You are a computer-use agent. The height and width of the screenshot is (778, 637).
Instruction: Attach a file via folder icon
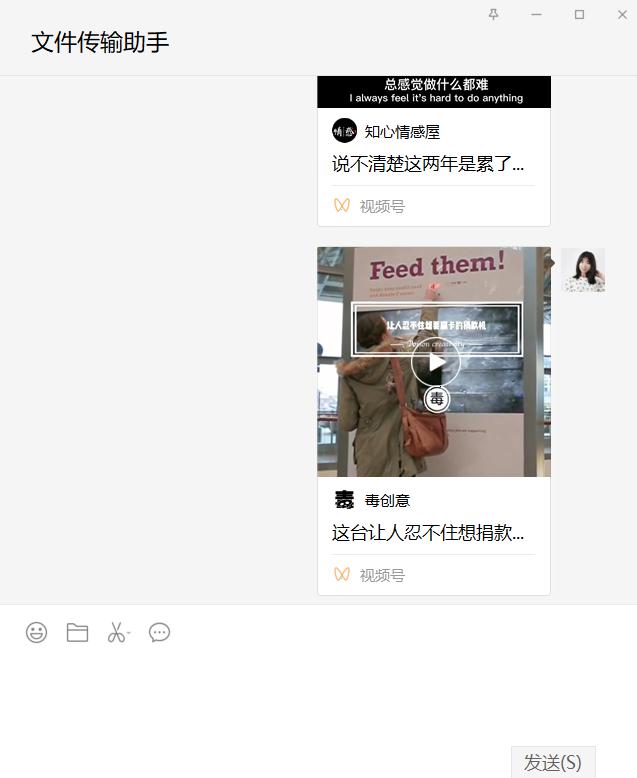(x=77, y=632)
